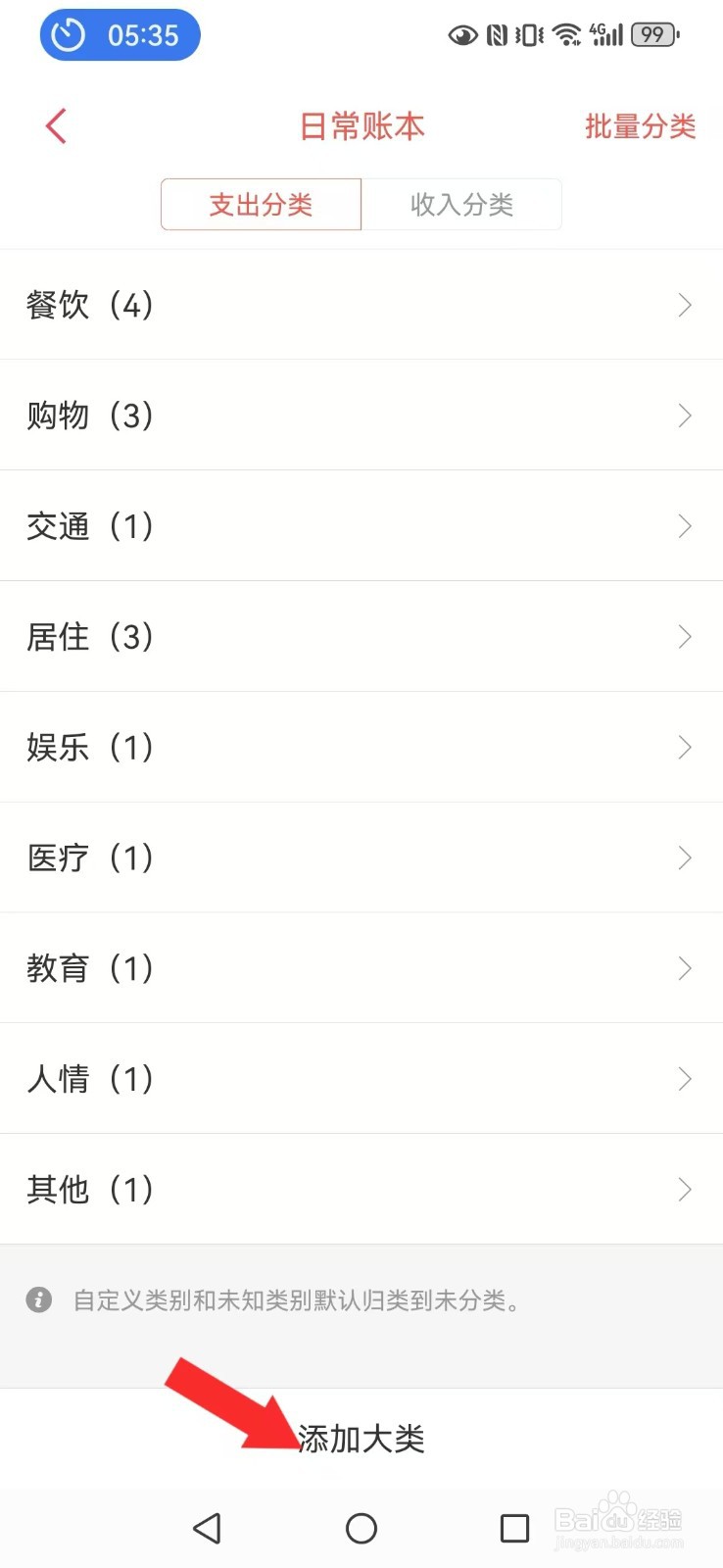The image size is (723, 1568).
Task: Tap the blue timer showing 05:35
Action: (119, 34)
